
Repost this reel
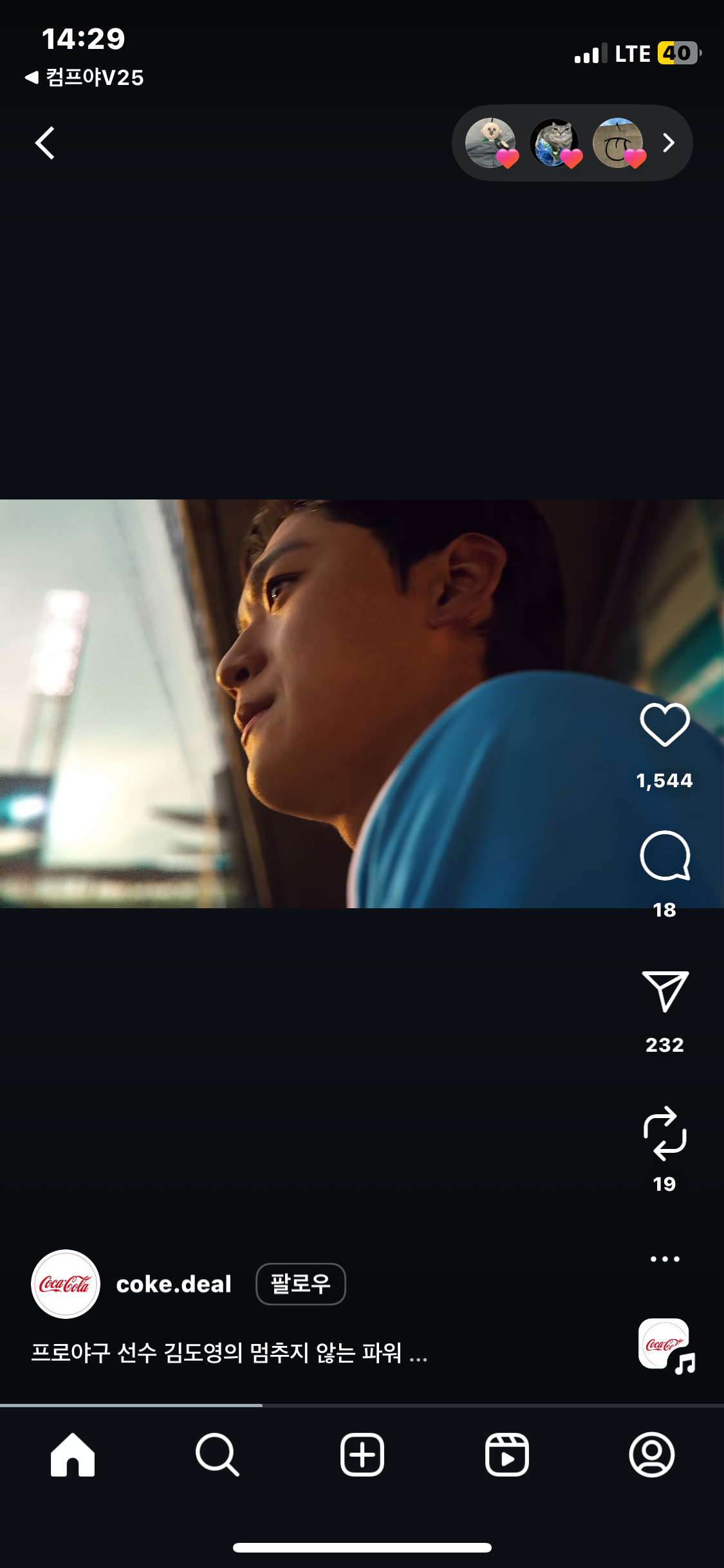(x=665, y=1134)
